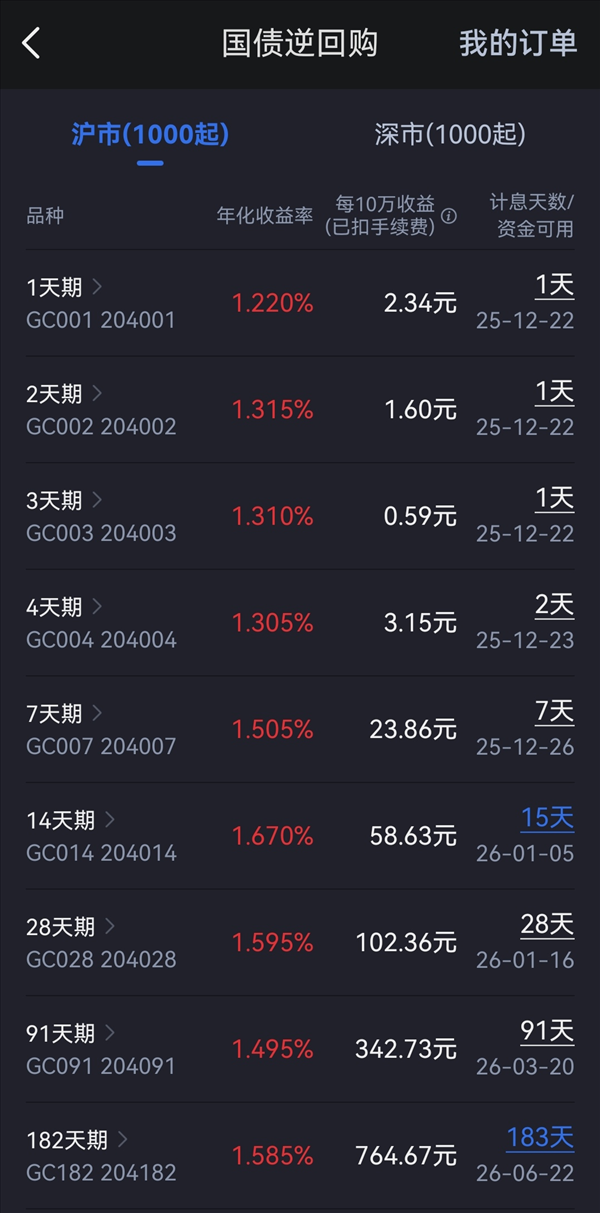Switch to 深市(1000起) tab

click(x=450, y=135)
